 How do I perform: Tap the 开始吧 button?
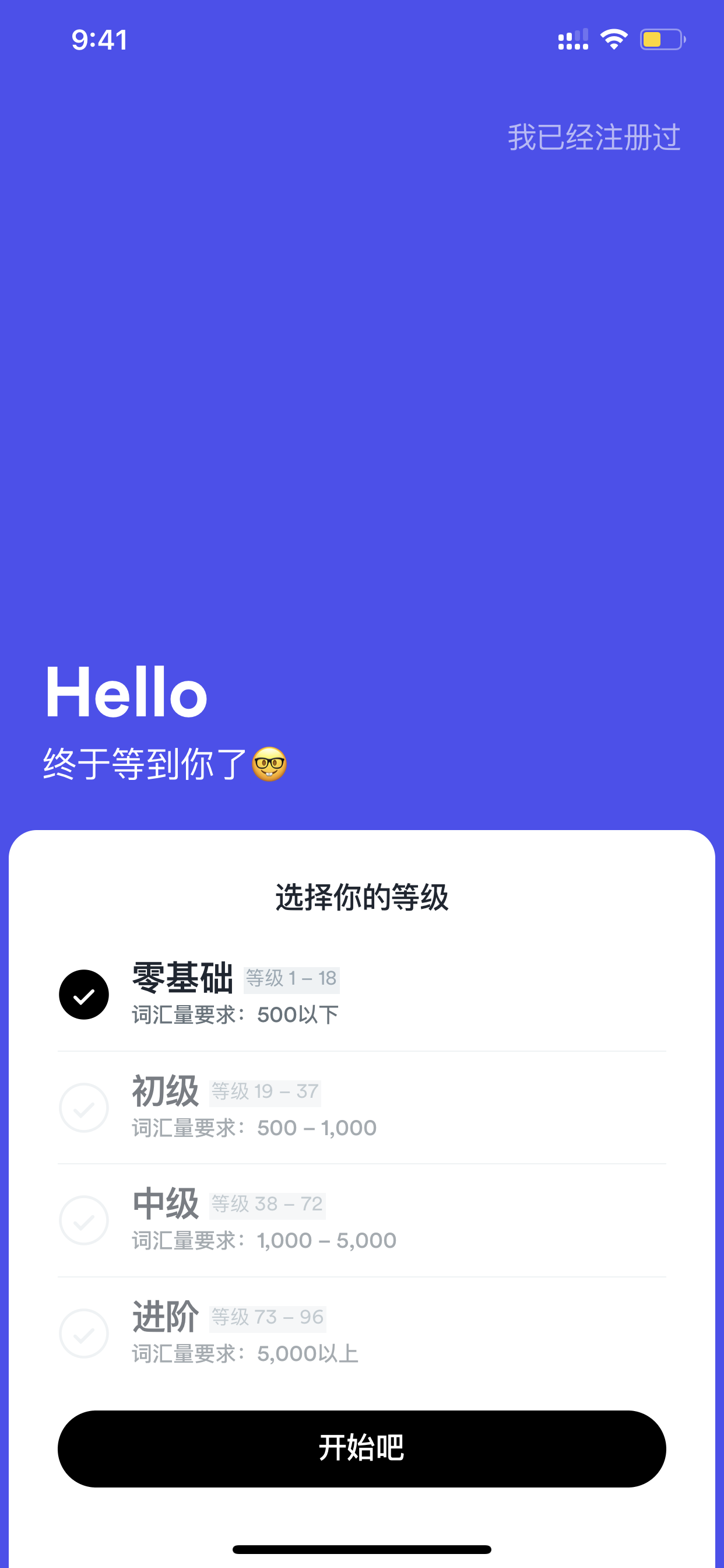point(362,1448)
